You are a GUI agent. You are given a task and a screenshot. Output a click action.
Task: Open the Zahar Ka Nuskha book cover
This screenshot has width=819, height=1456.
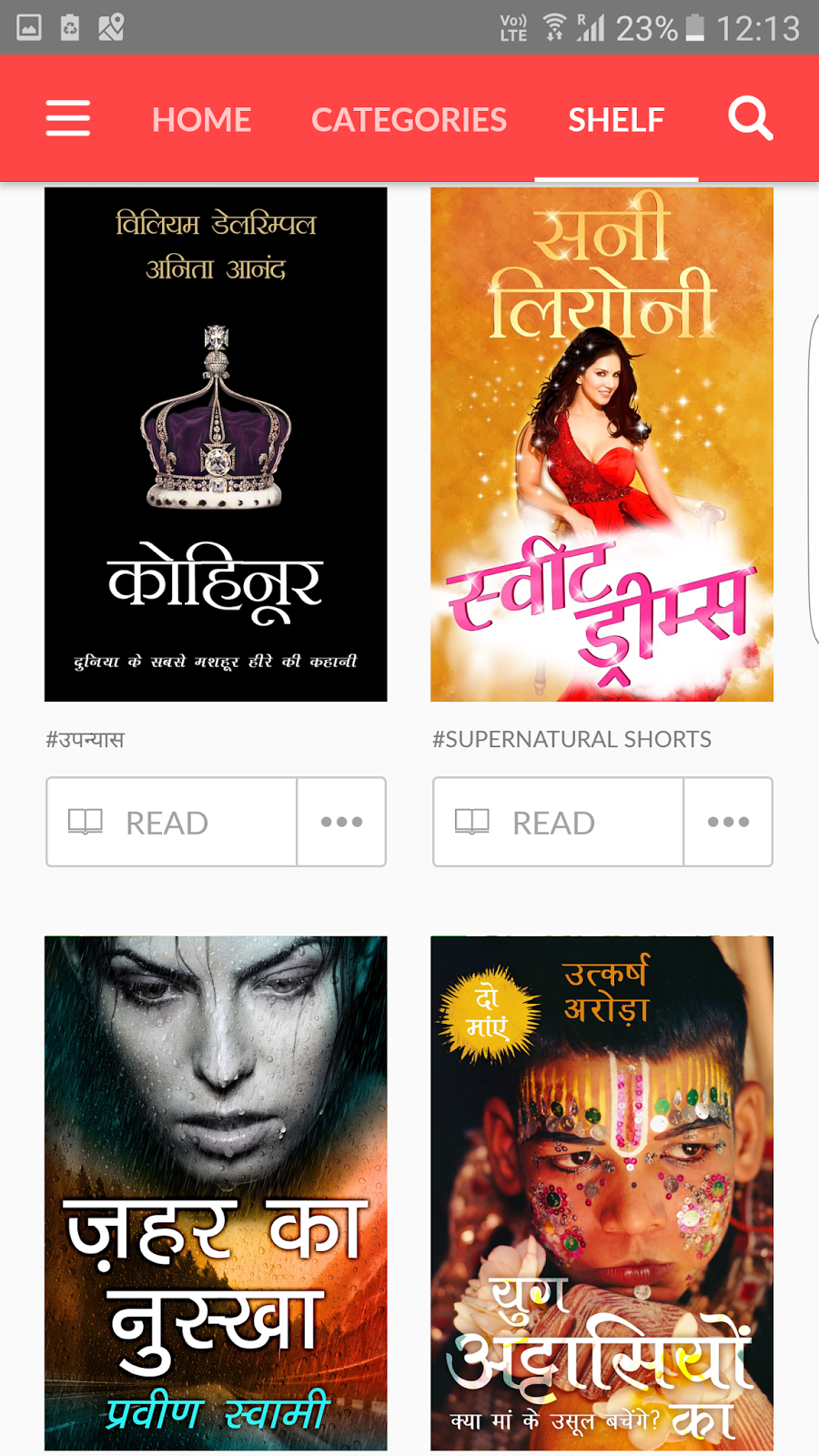[x=216, y=1192]
